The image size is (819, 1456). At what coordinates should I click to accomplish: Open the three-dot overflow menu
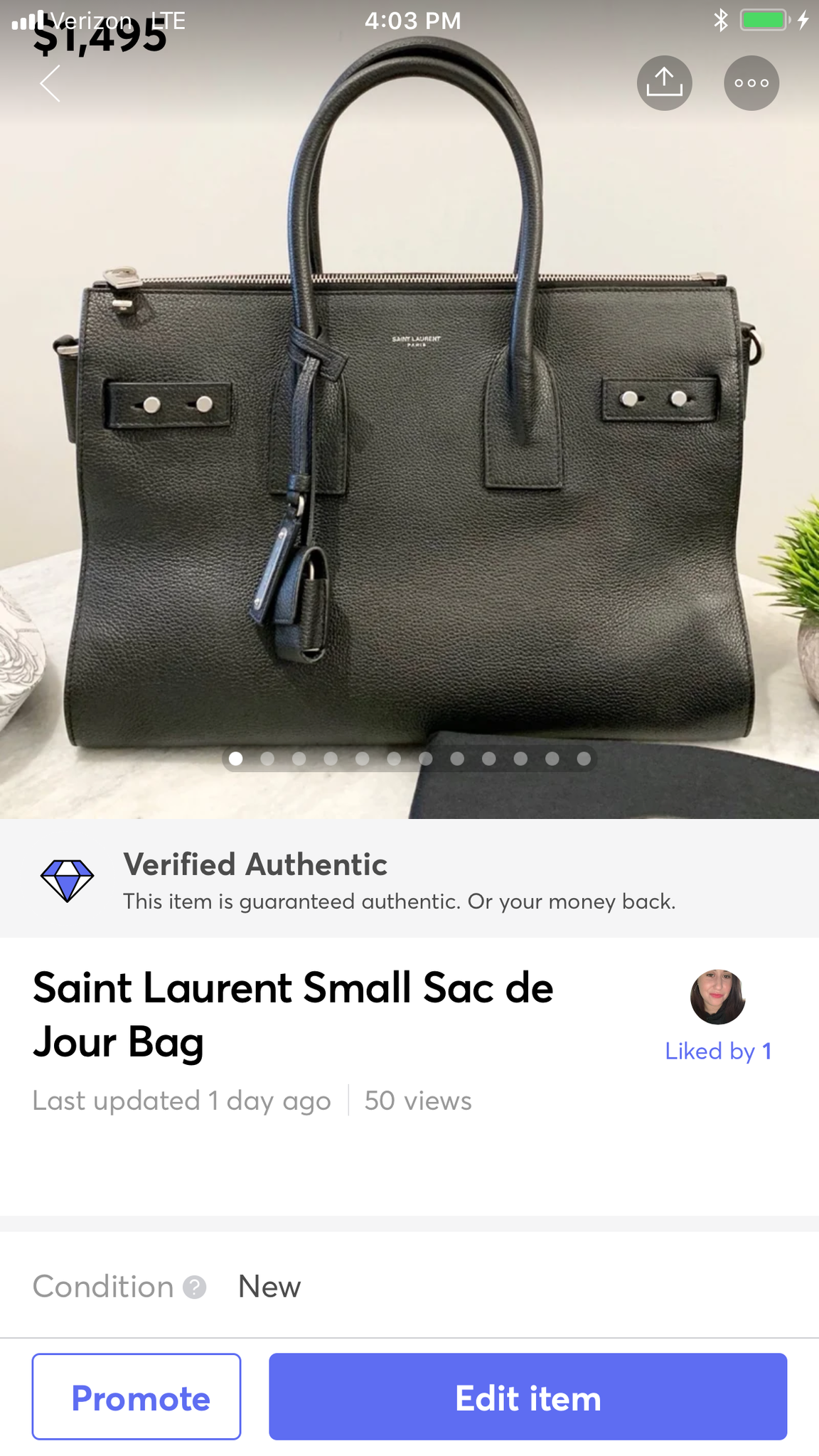click(x=751, y=83)
